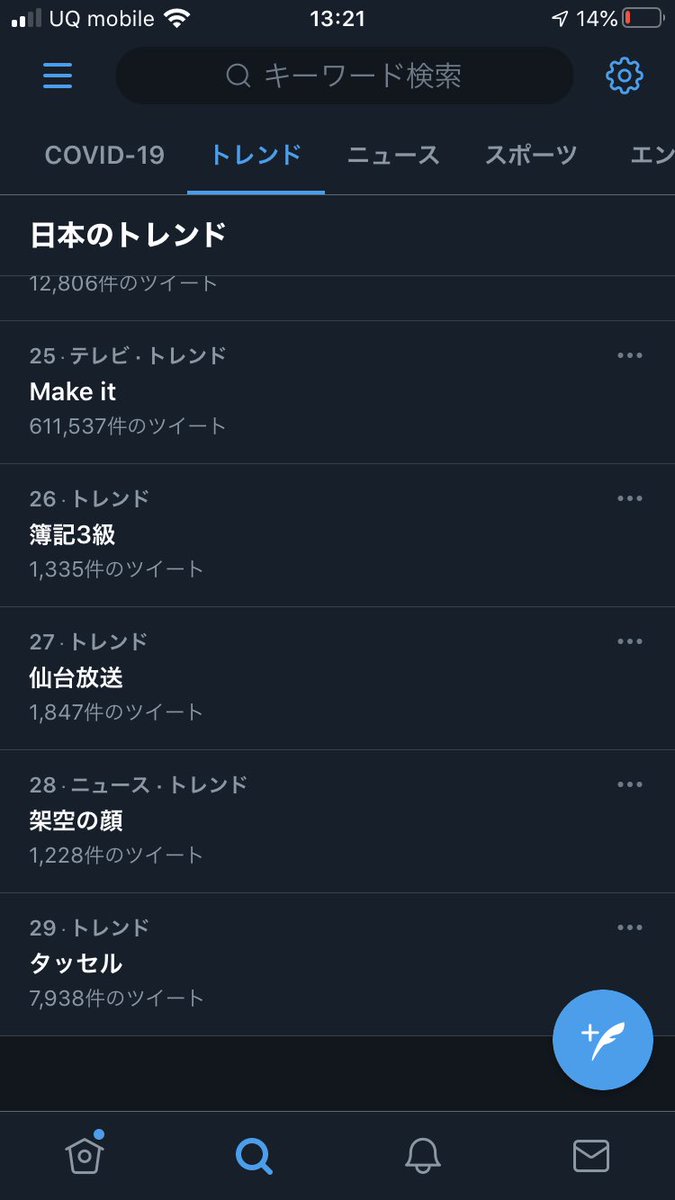Open the hamburger drawer menu
675x1200 pixels.
(57, 75)
